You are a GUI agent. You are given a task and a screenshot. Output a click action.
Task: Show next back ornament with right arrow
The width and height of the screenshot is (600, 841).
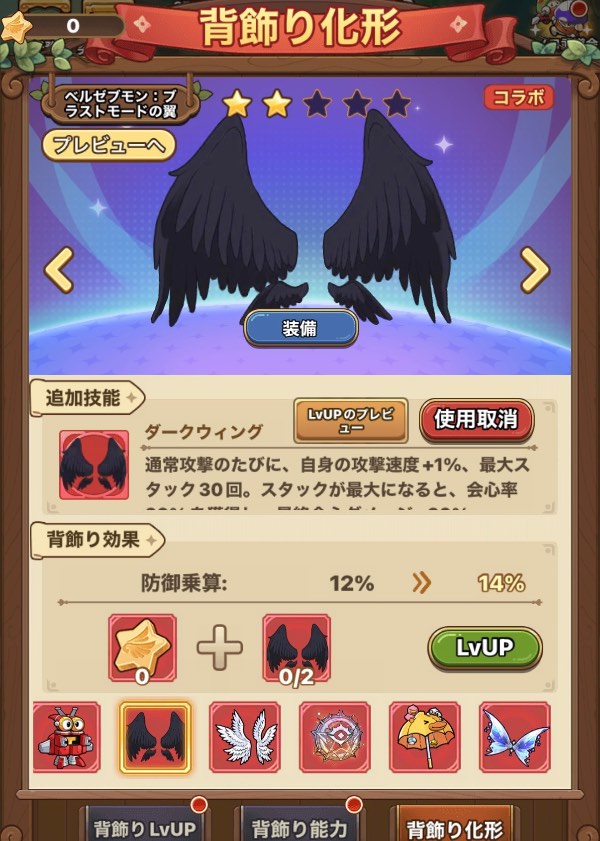pyautogui.click(x=535, y=270)
